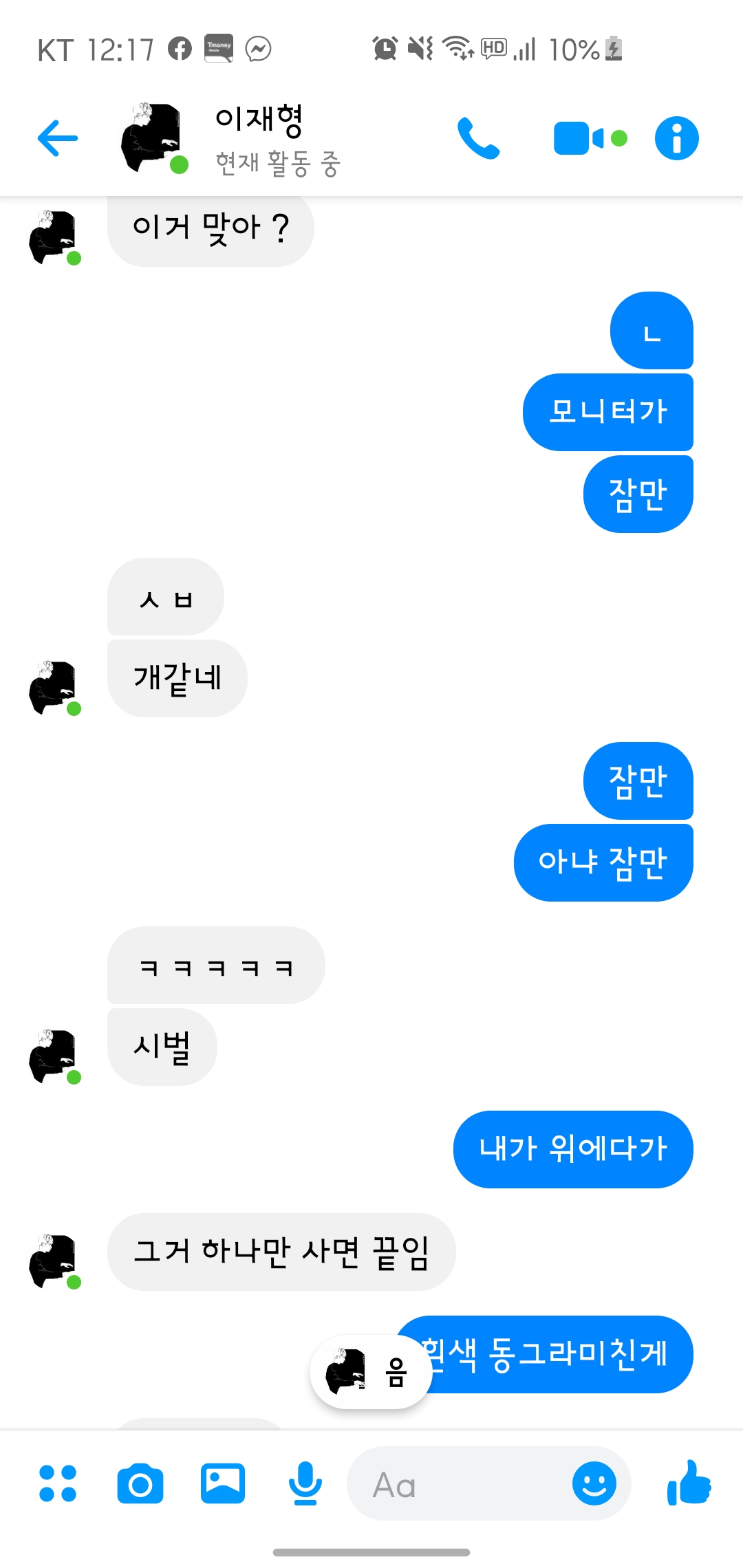Record a voice message with the microphone

click(305, 1483)
